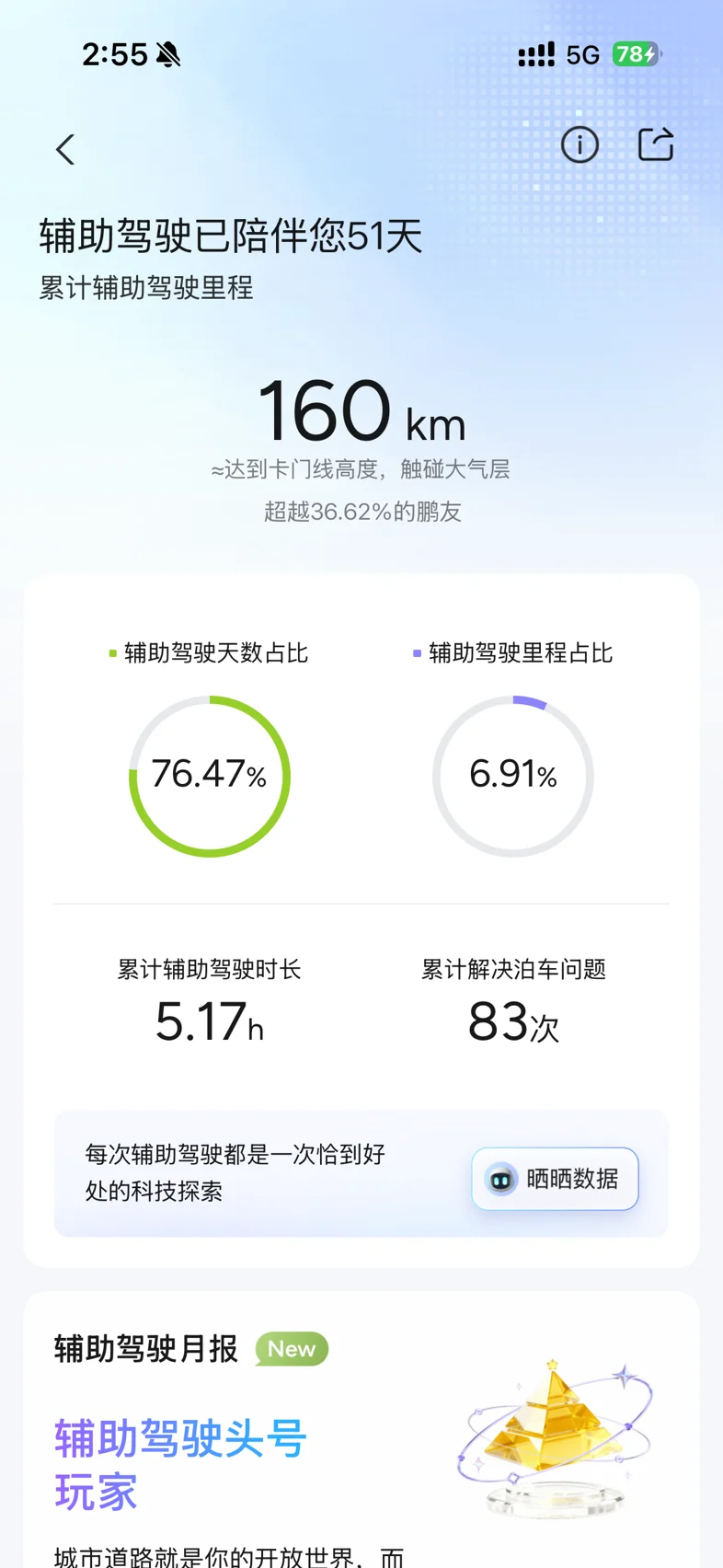Open the 辅助驾驶月报 card
This screenshot has height=1568, width=723.
(x=361, y=1429)
